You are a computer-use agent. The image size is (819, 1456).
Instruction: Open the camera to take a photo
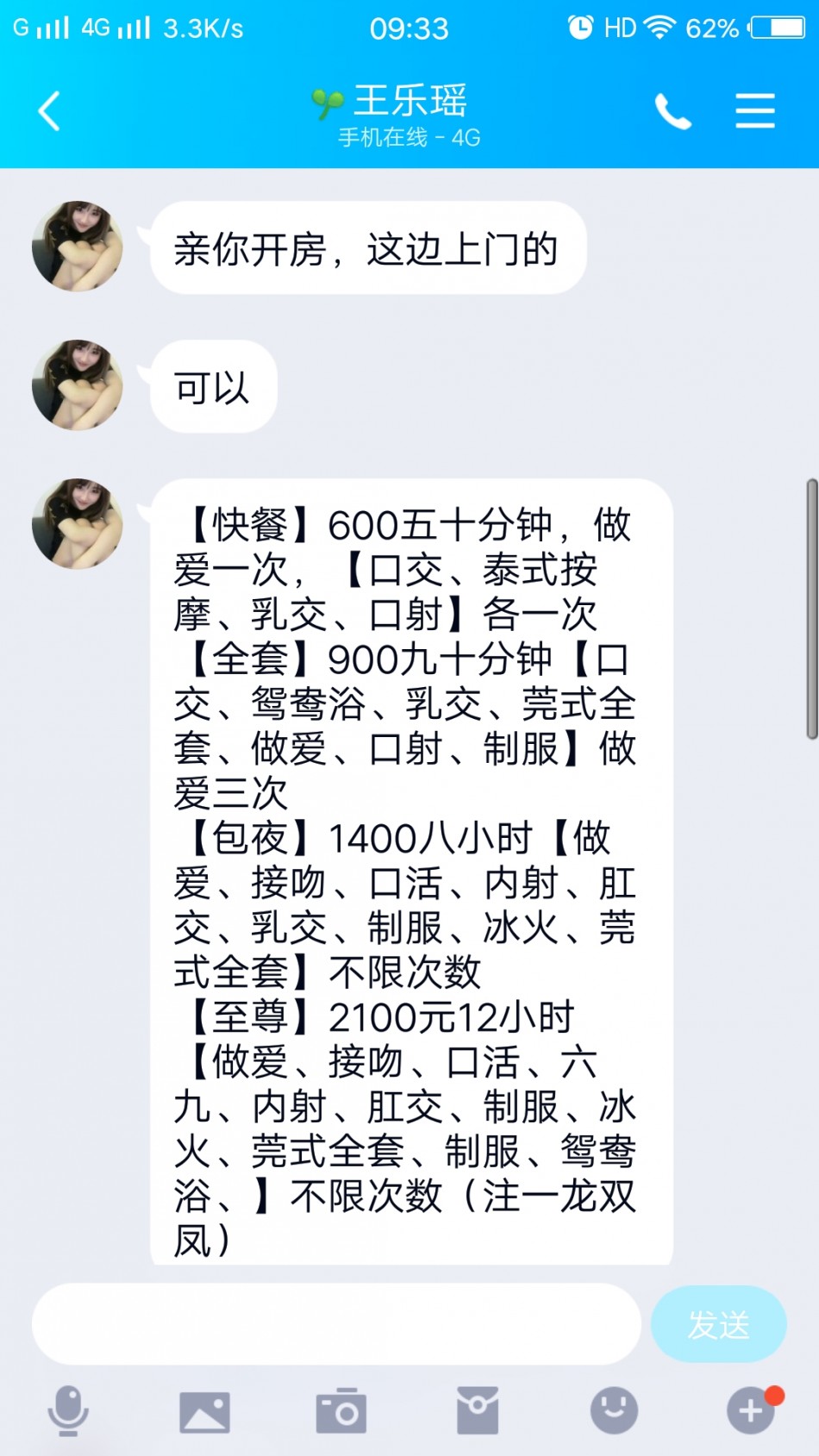pos(341,1412)
